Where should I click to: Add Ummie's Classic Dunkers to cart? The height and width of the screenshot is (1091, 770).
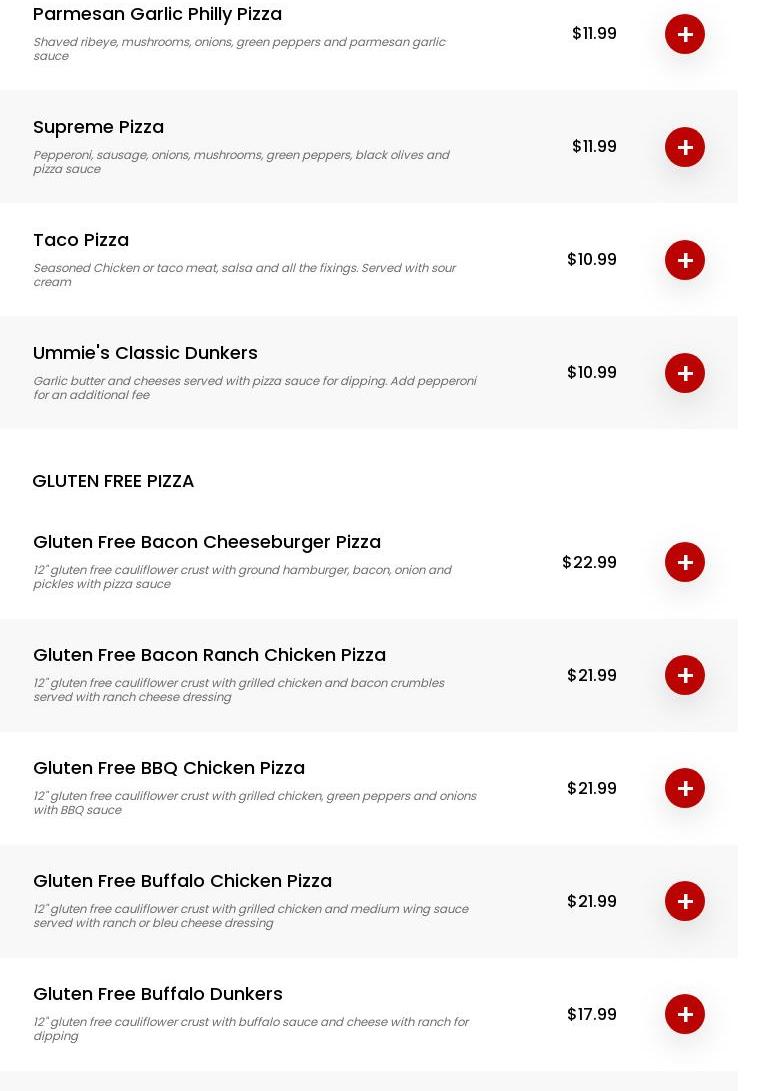(685, 373)
